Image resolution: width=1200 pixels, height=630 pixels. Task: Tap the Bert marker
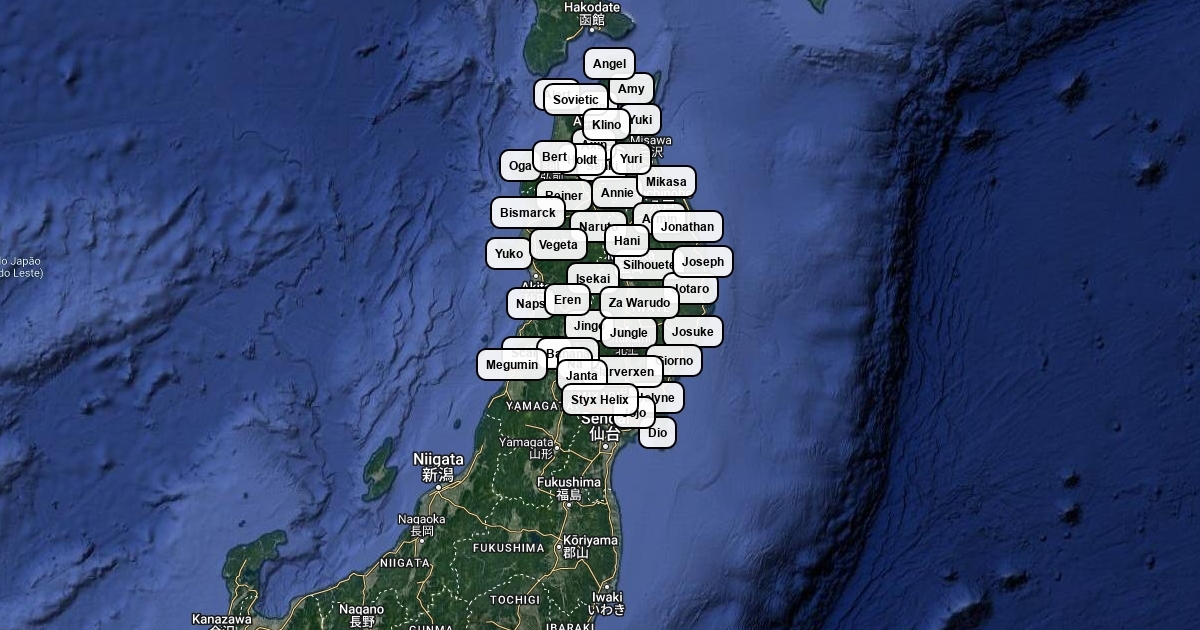554,157
